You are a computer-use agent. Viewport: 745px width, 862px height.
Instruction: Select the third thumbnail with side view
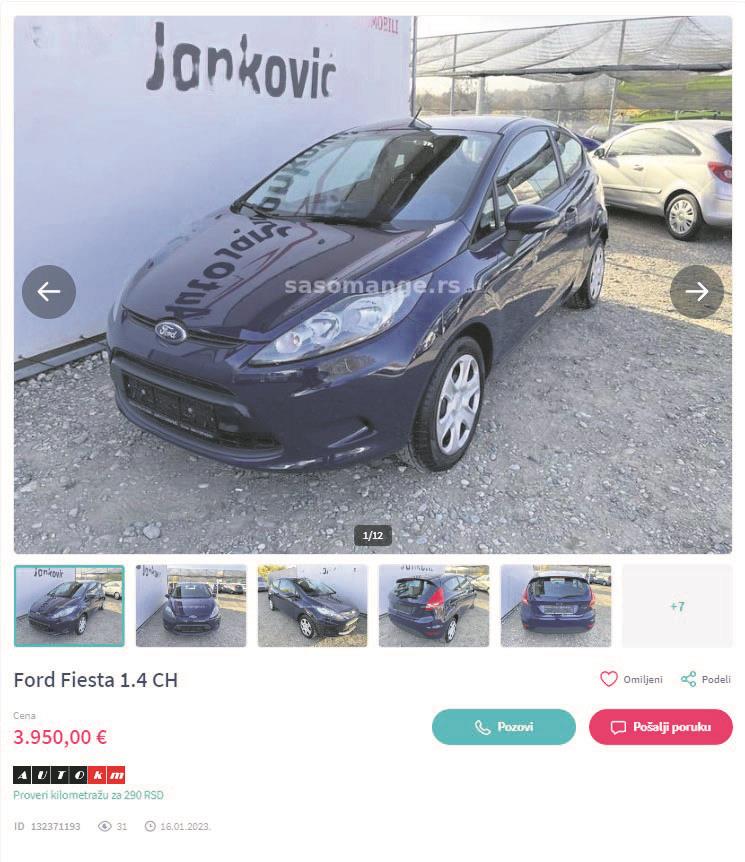tap(312, 606)
